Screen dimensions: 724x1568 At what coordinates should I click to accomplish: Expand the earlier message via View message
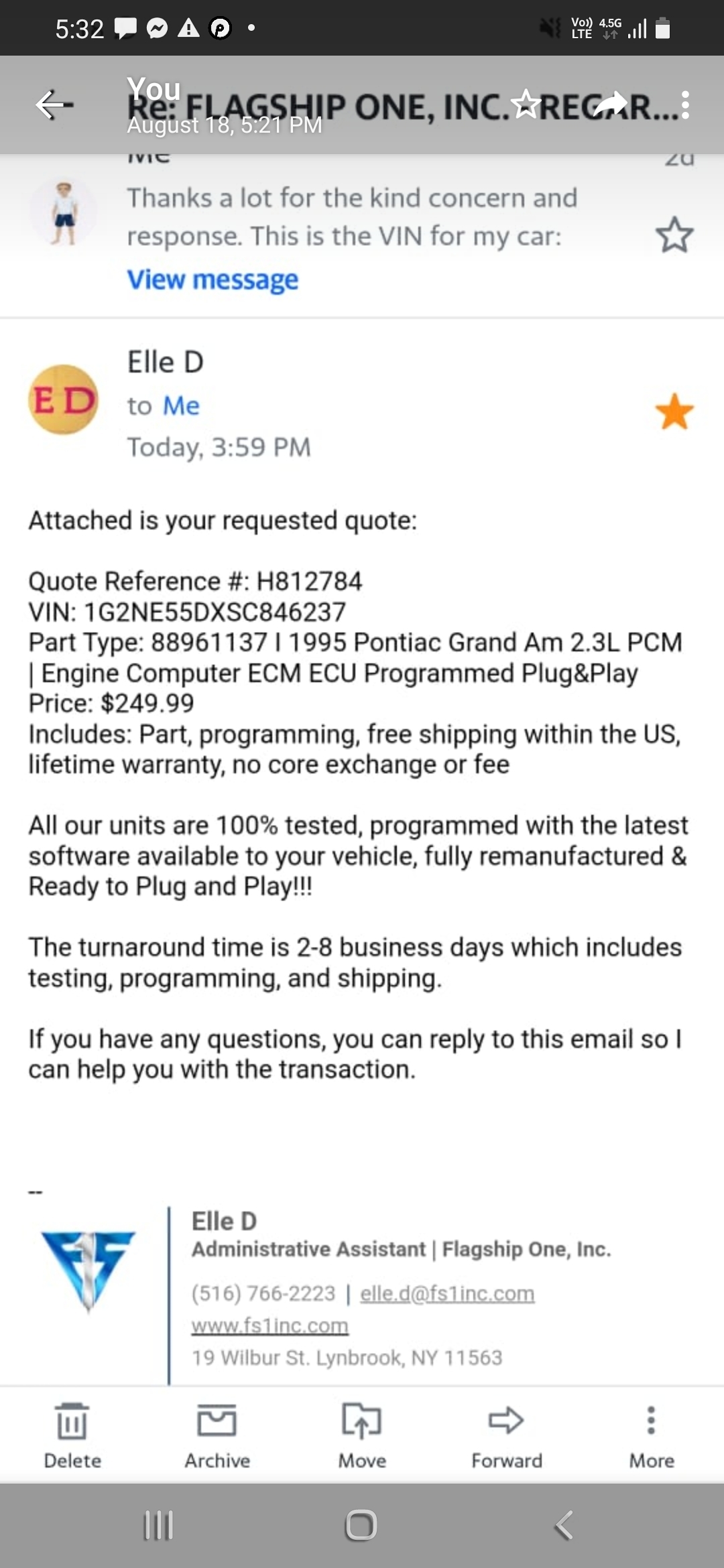(x=213, y=279)
